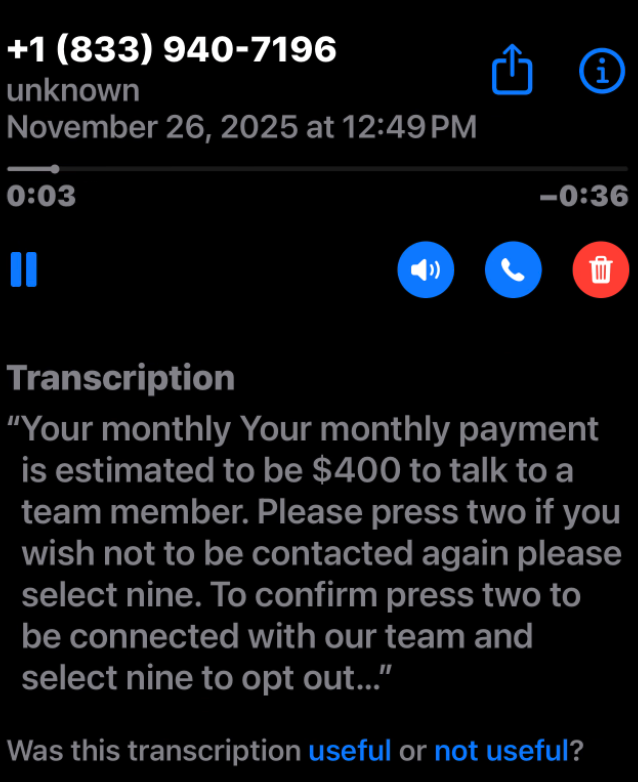Call back the voicemail sender
The height and width of the screenshot is (782, 638).
513,270
